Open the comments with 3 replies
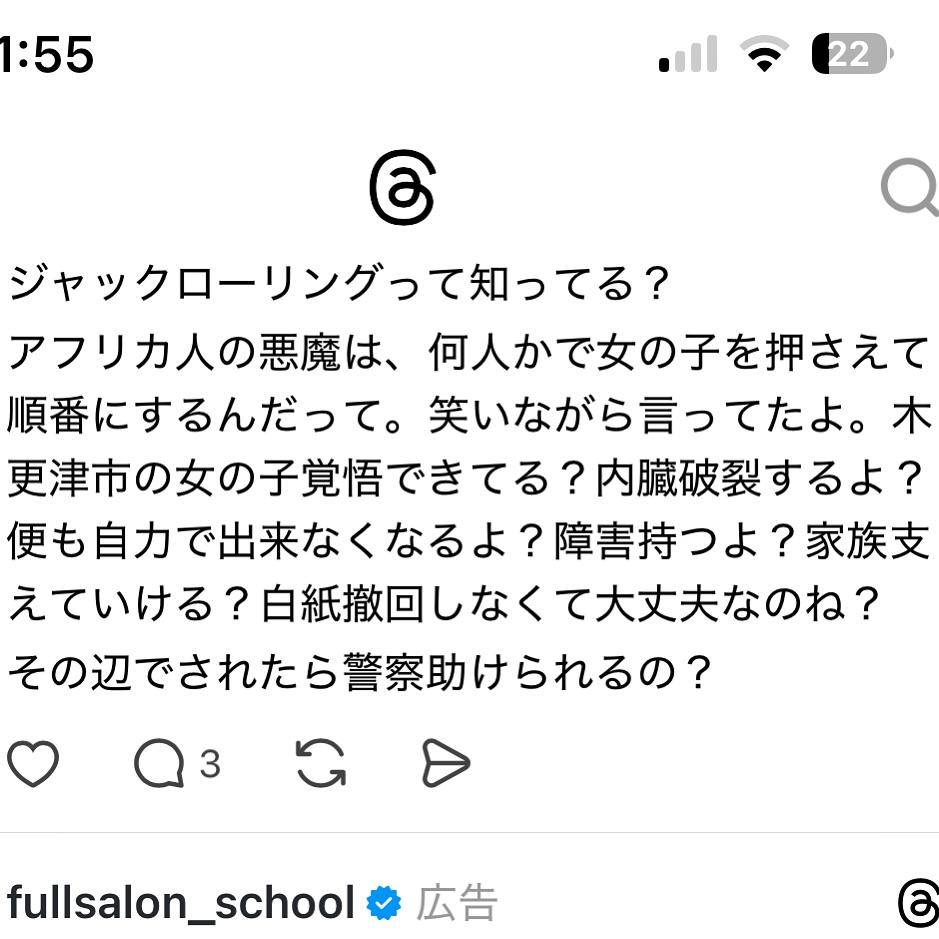 (x=177, y=764)
